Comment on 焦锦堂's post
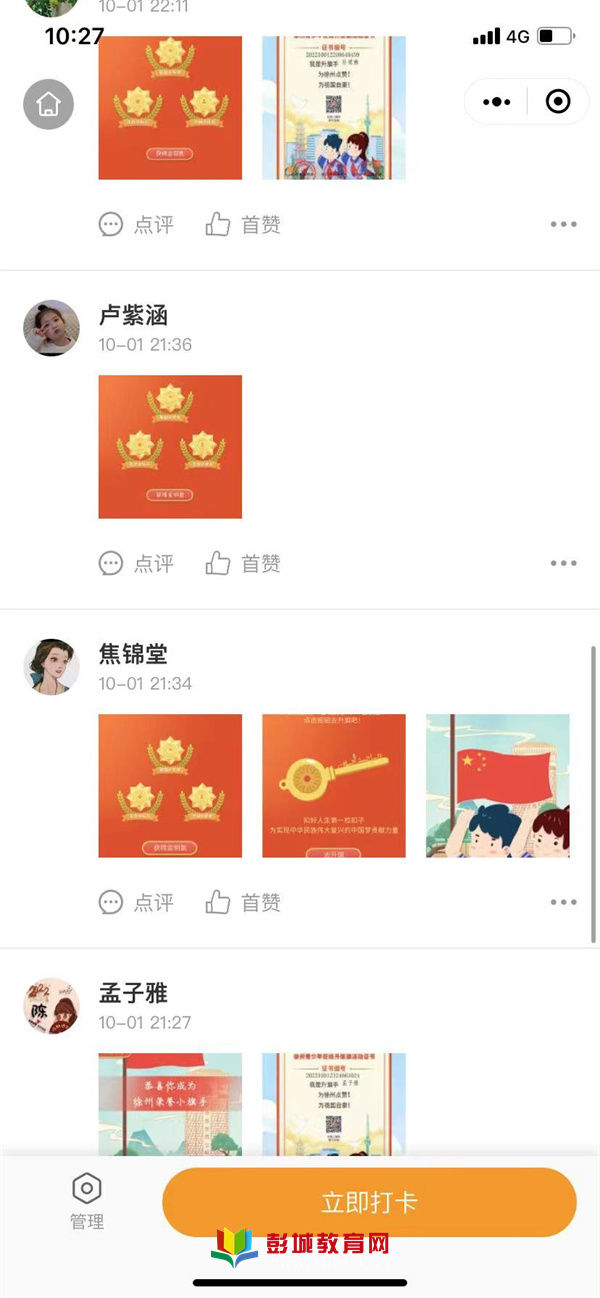The width and height of the screenshot is (600, 1298). pyautogui.click(x=137, y=903)
